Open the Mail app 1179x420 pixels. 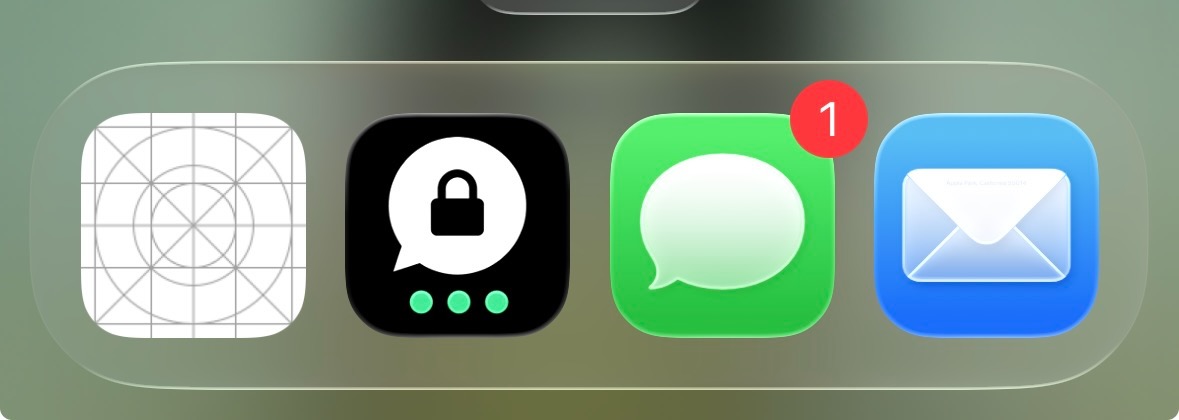coord(986,226)
